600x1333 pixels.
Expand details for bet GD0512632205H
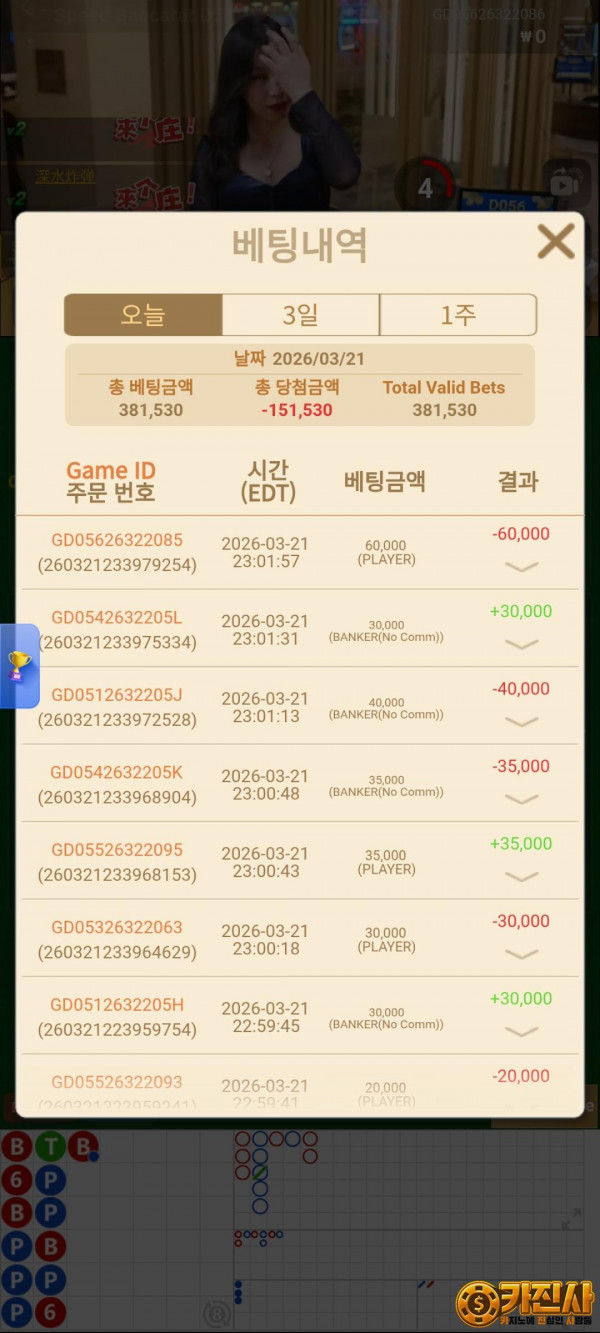click(x=521, y=1031)
